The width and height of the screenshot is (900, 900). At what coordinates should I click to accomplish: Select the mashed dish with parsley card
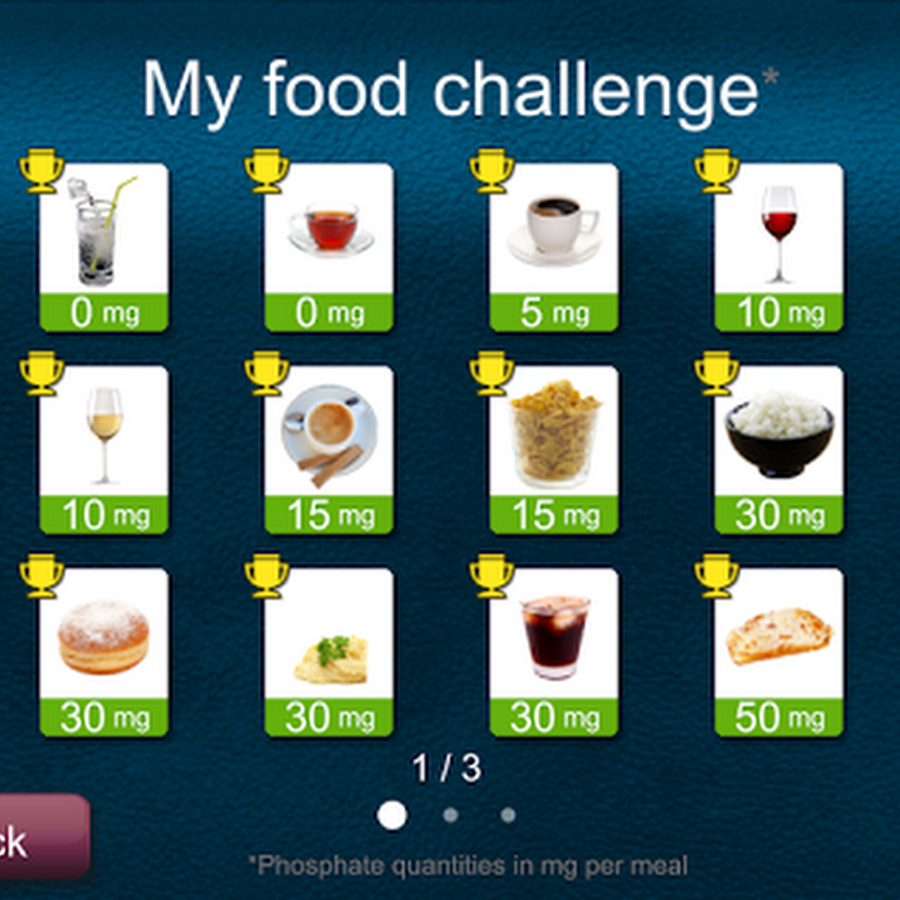(x=329, y=651)
